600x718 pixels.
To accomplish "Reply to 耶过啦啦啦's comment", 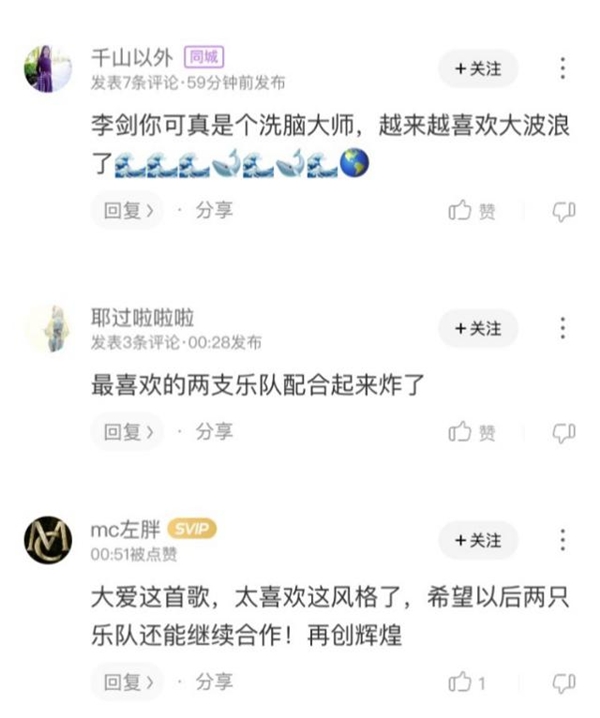I will [x=126, y=432].
